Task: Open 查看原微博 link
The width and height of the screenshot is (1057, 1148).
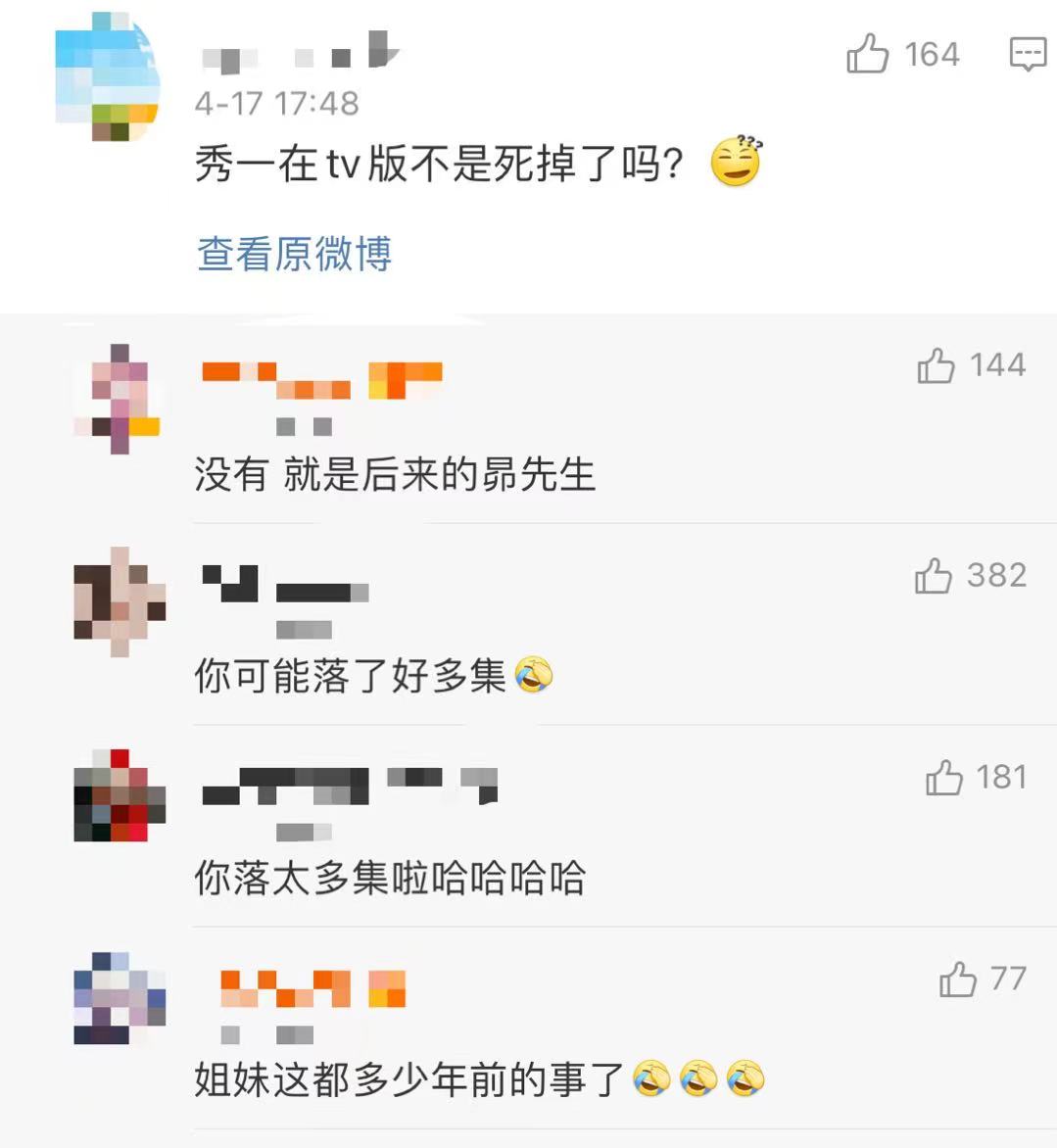Action: (x=295, y=254)
